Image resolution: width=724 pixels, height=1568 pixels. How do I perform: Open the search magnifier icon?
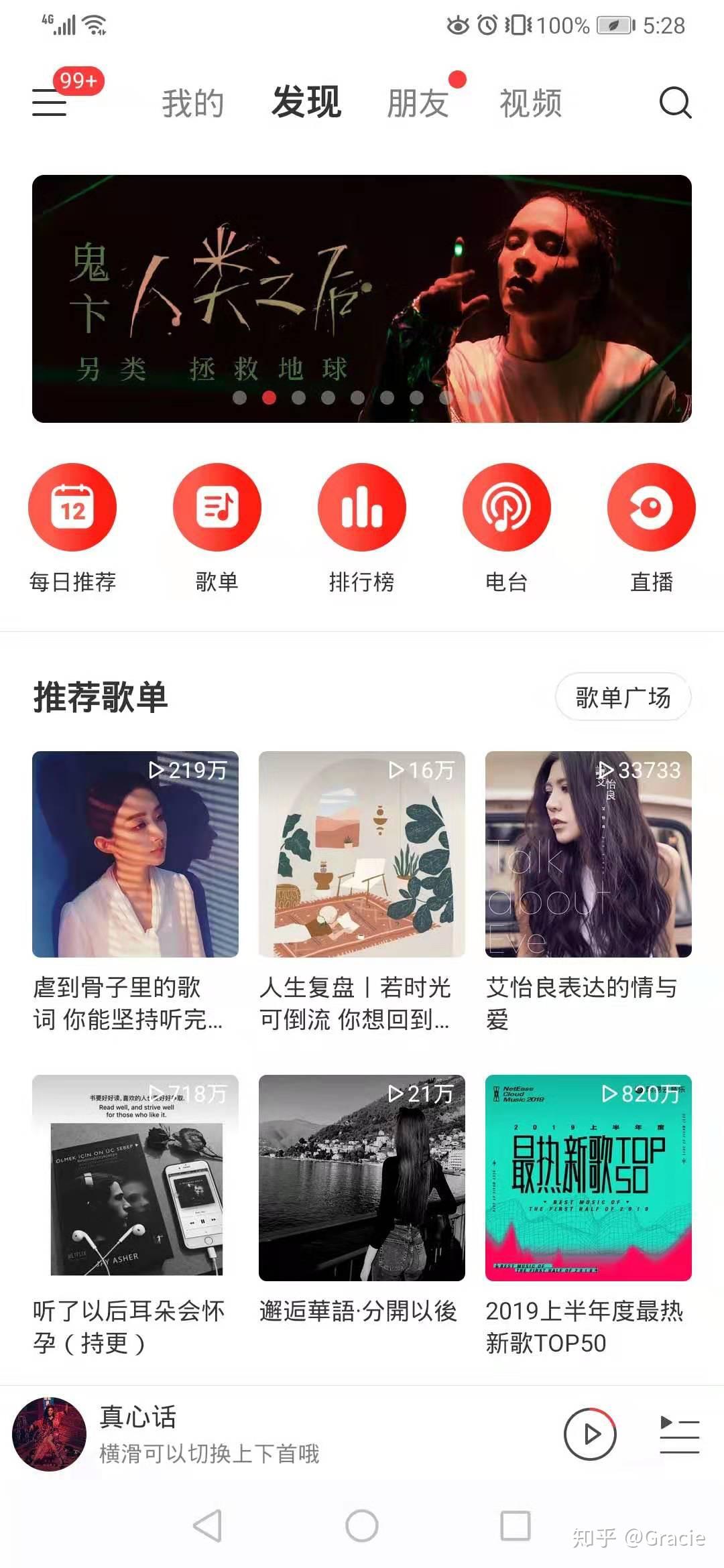(x=674, y=103)
